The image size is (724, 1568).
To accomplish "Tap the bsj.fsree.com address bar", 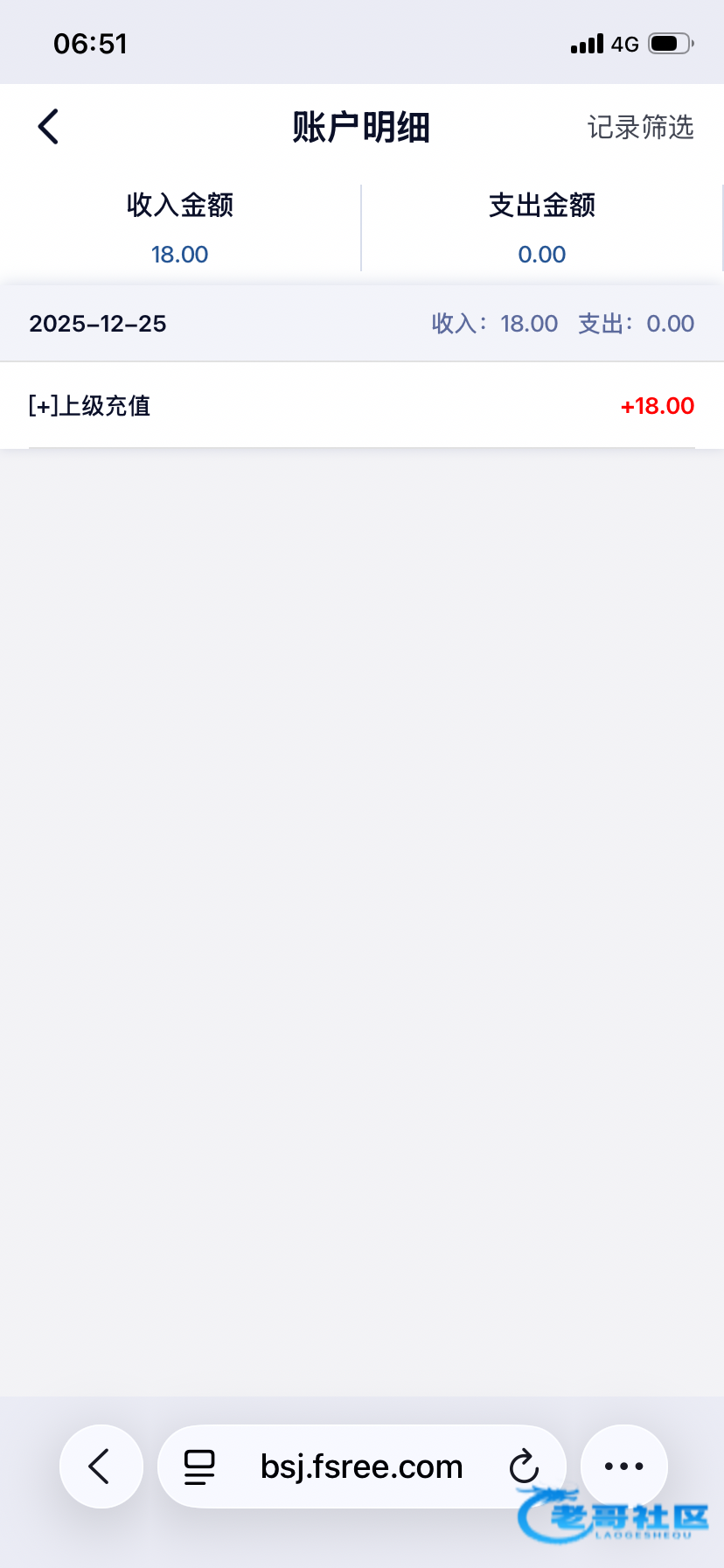I will 361,1466.
